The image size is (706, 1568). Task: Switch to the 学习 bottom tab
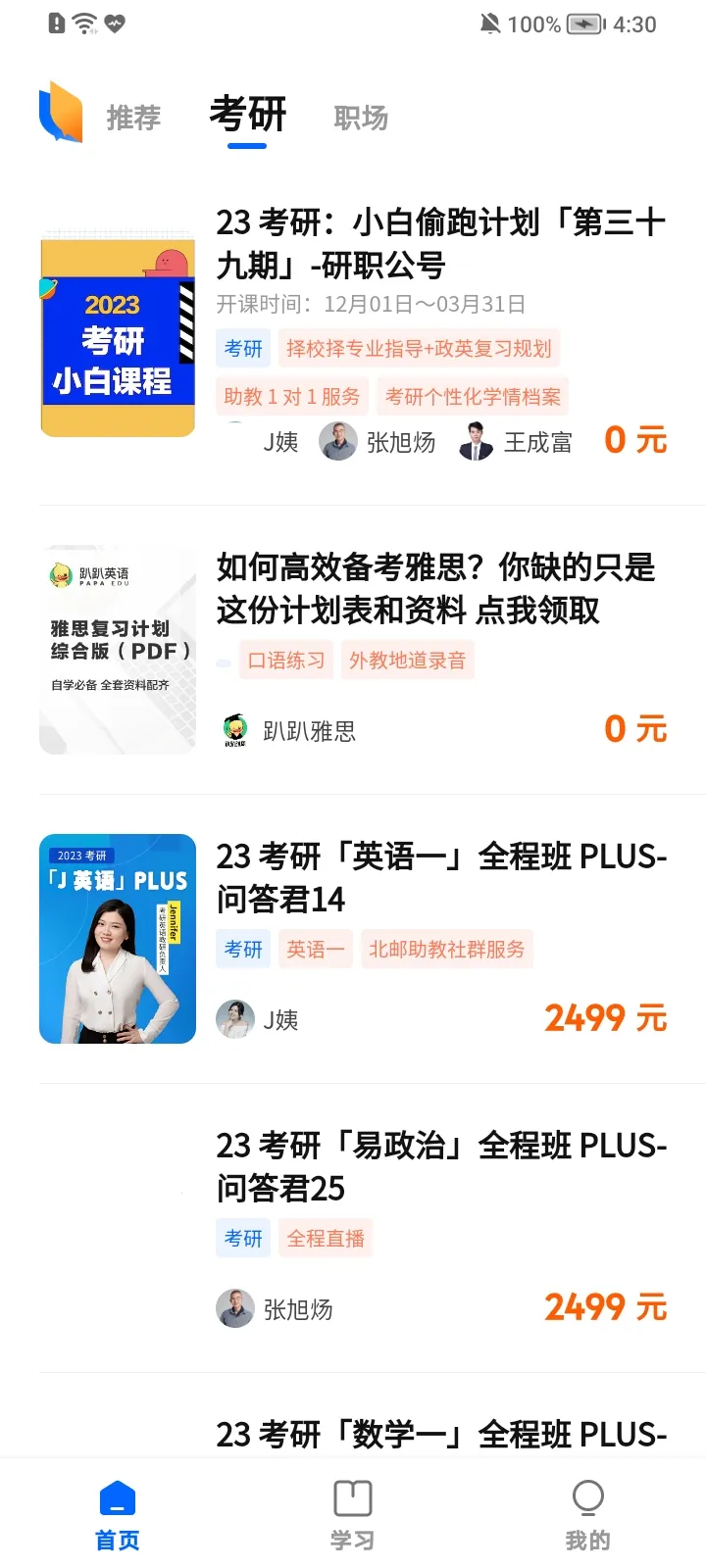(353, 1514)
